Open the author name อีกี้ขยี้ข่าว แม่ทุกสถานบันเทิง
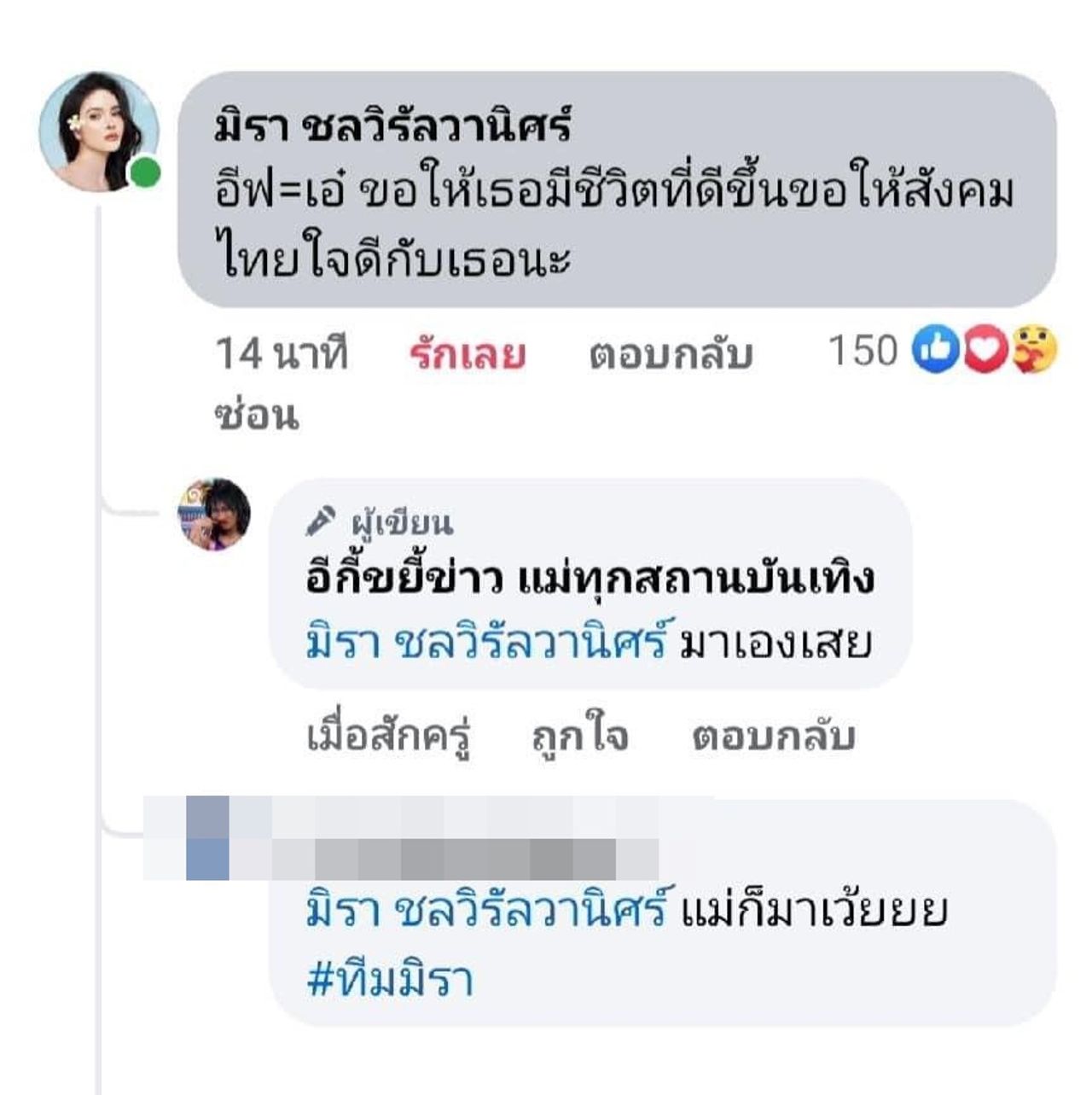Viewport: 1092px width, 1095px height. click(590, 578)
